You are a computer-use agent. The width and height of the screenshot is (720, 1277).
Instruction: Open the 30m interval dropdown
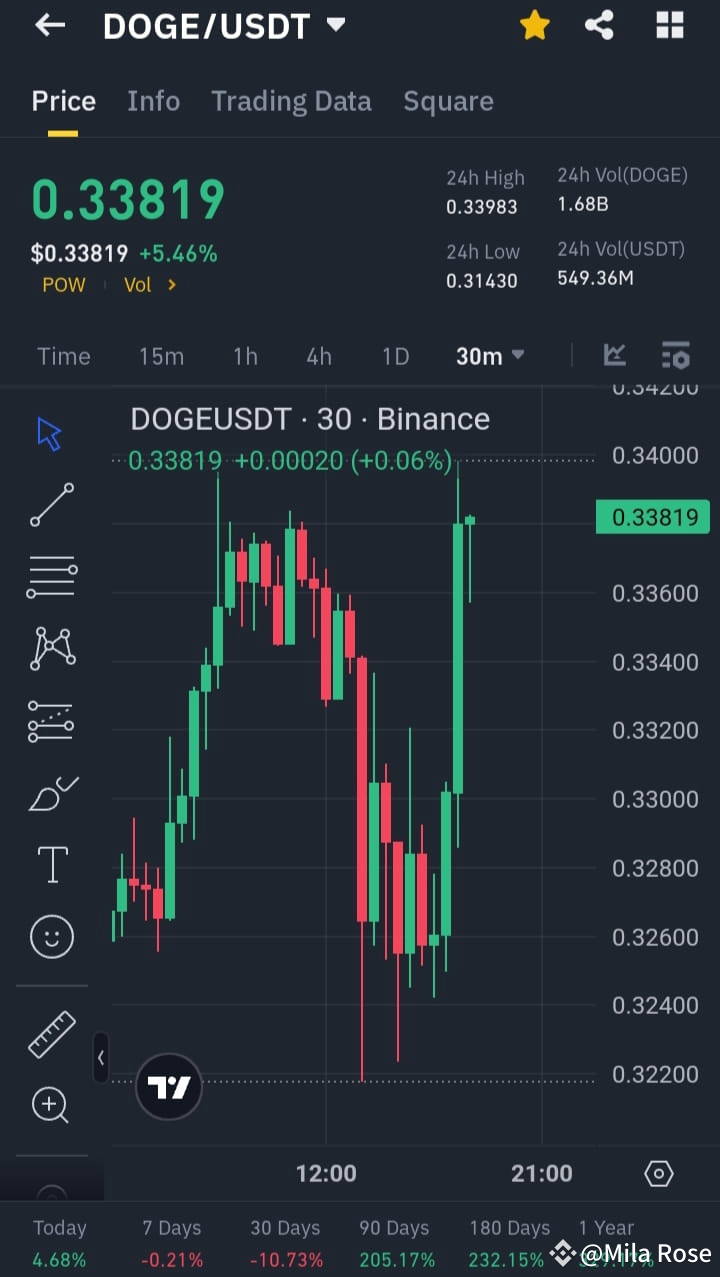[489, 355]
